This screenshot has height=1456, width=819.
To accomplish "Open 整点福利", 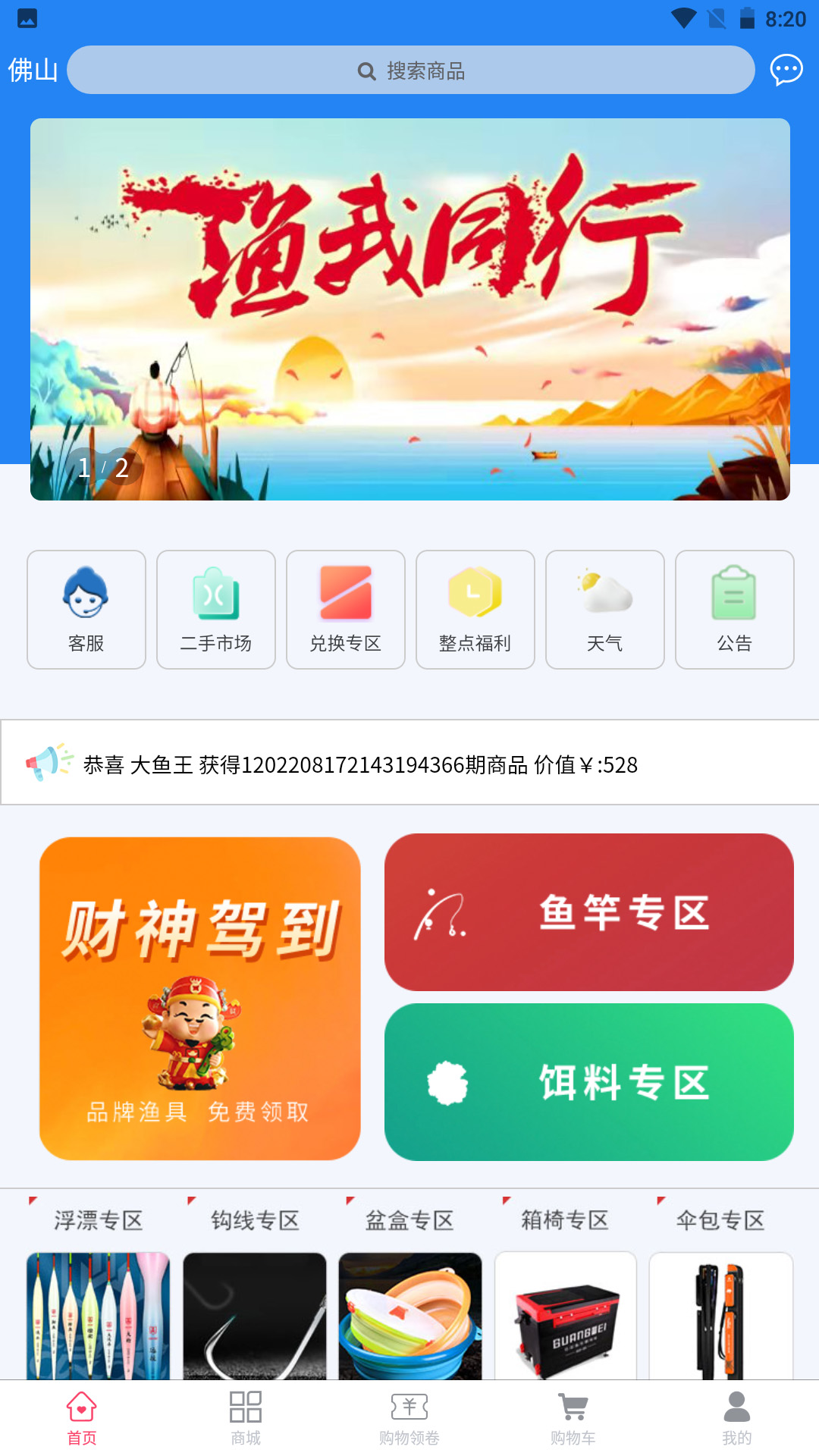I will pos(475,610).
